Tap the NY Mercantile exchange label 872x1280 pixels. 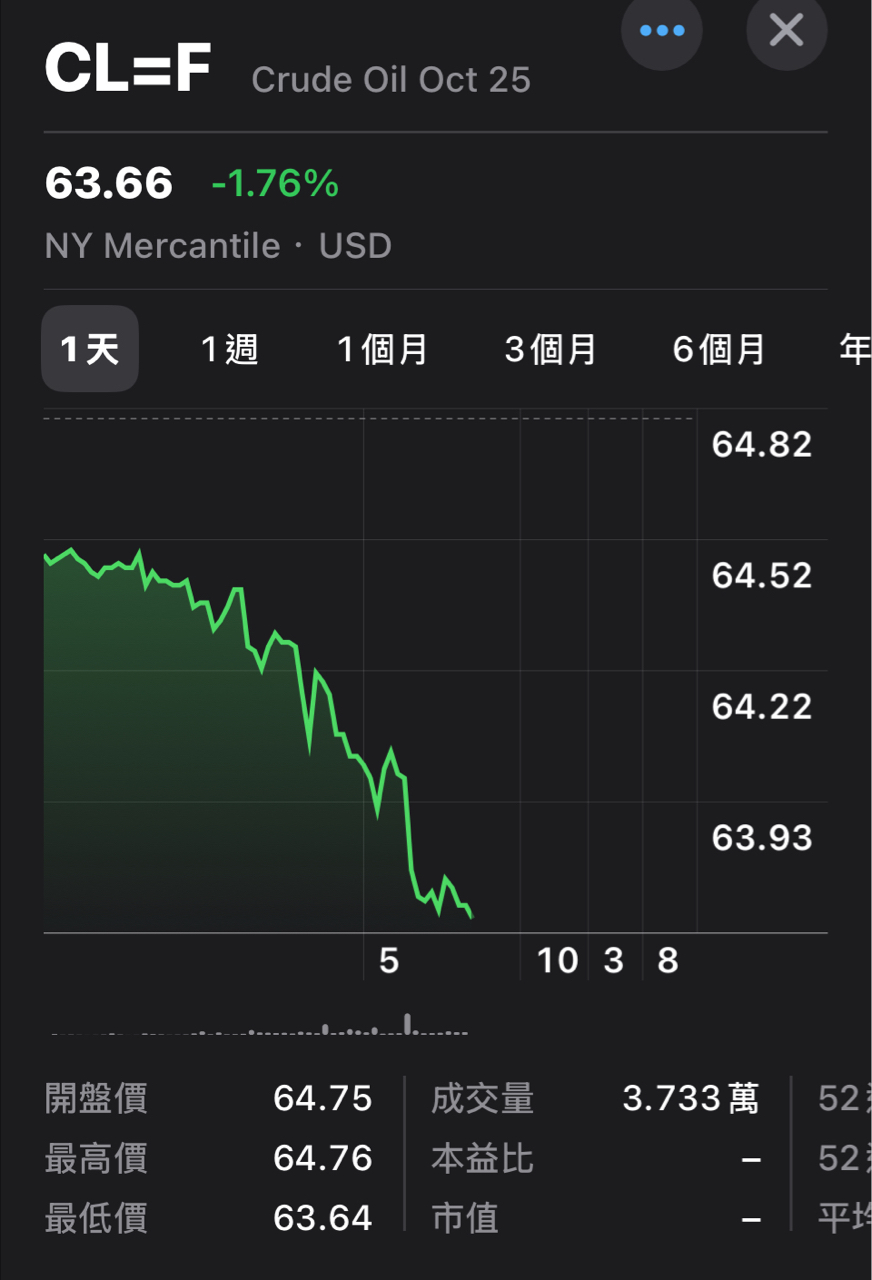point(162,245)
